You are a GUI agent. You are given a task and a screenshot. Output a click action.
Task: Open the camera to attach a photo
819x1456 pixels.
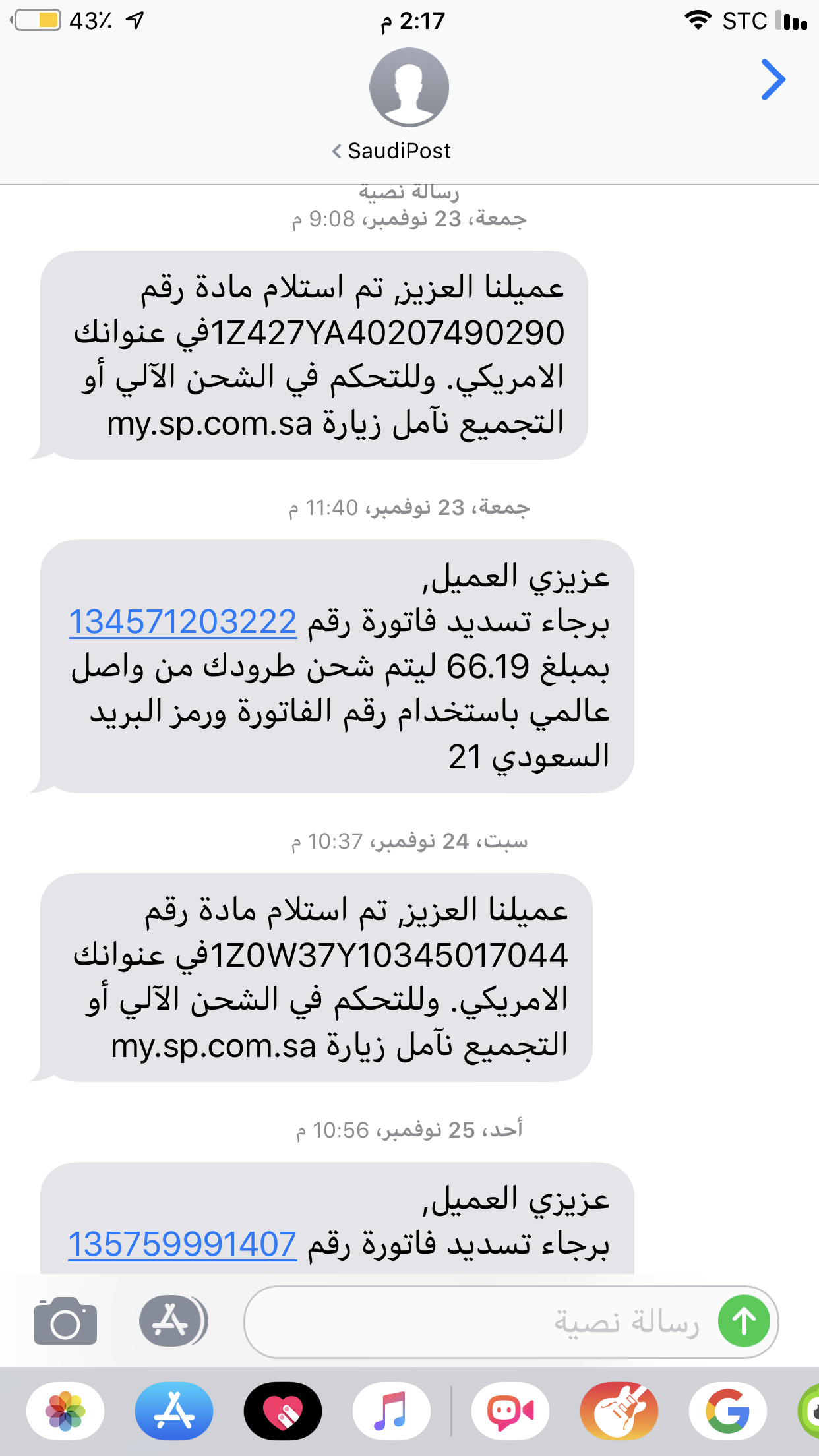coord(65,1321)
